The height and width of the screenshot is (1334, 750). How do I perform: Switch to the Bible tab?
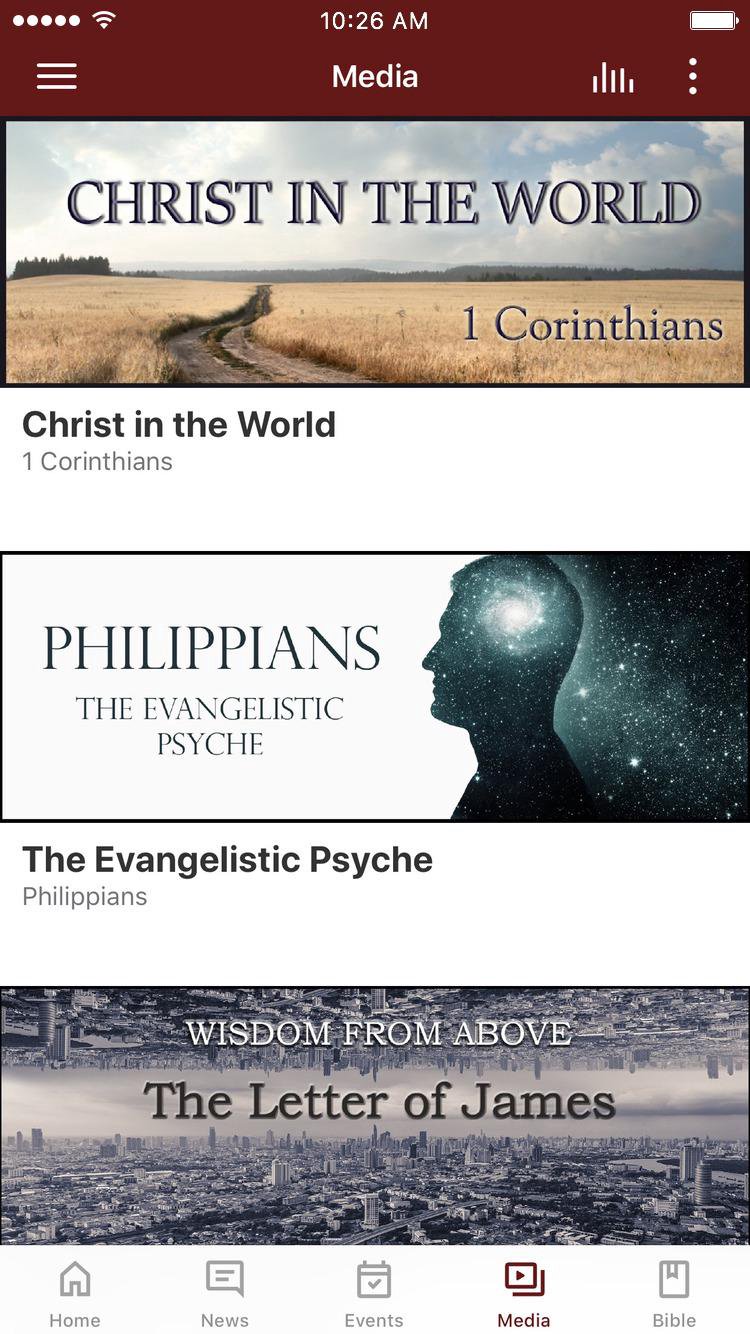coord(674,1292)
